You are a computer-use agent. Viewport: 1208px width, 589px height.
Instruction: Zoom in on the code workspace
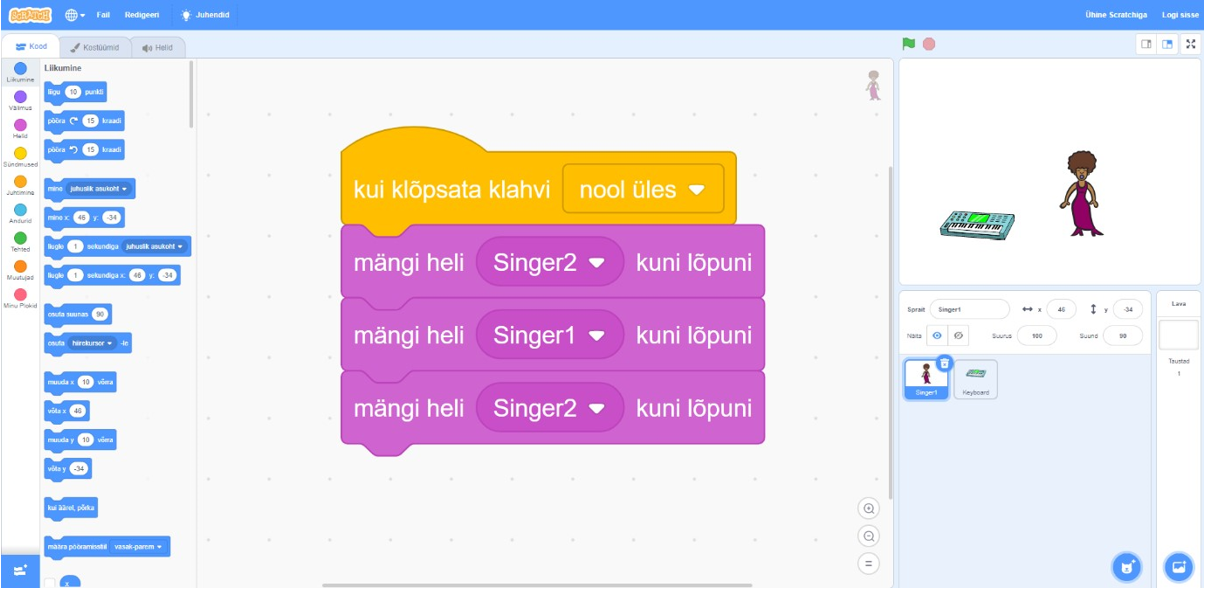(869, 509)
